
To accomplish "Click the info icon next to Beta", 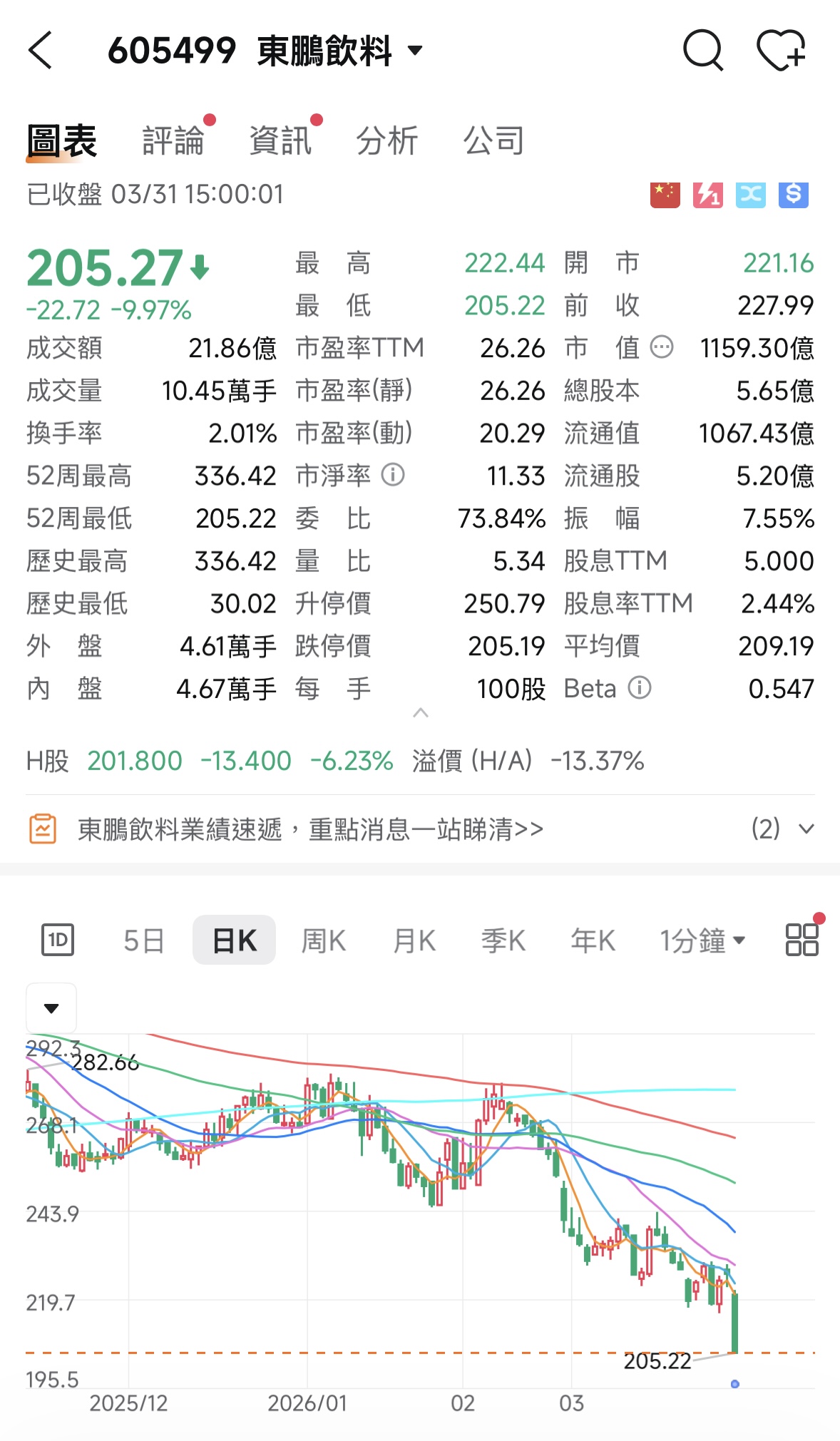I will coord(640,688).
